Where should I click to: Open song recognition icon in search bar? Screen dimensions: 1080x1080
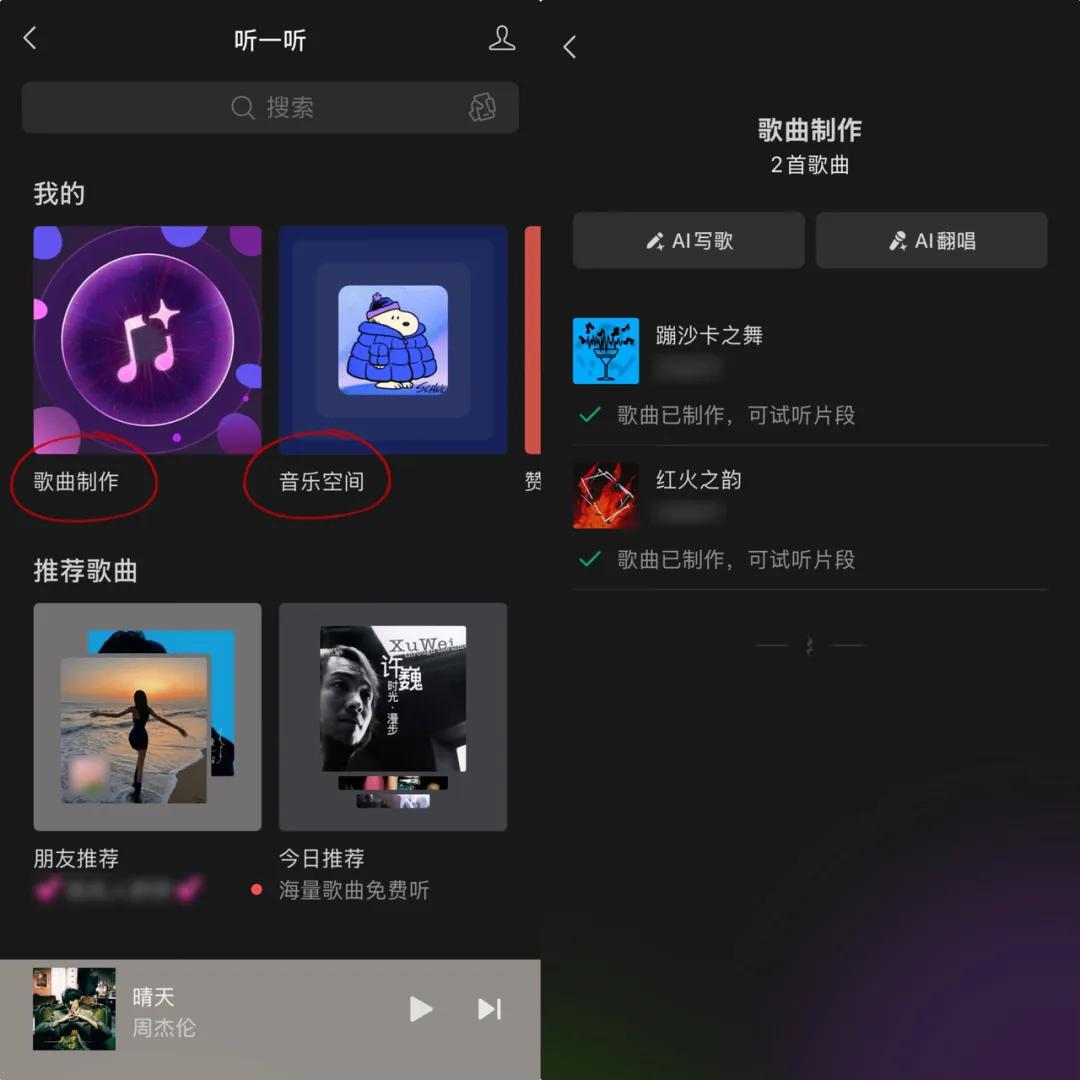click(482, 107)
